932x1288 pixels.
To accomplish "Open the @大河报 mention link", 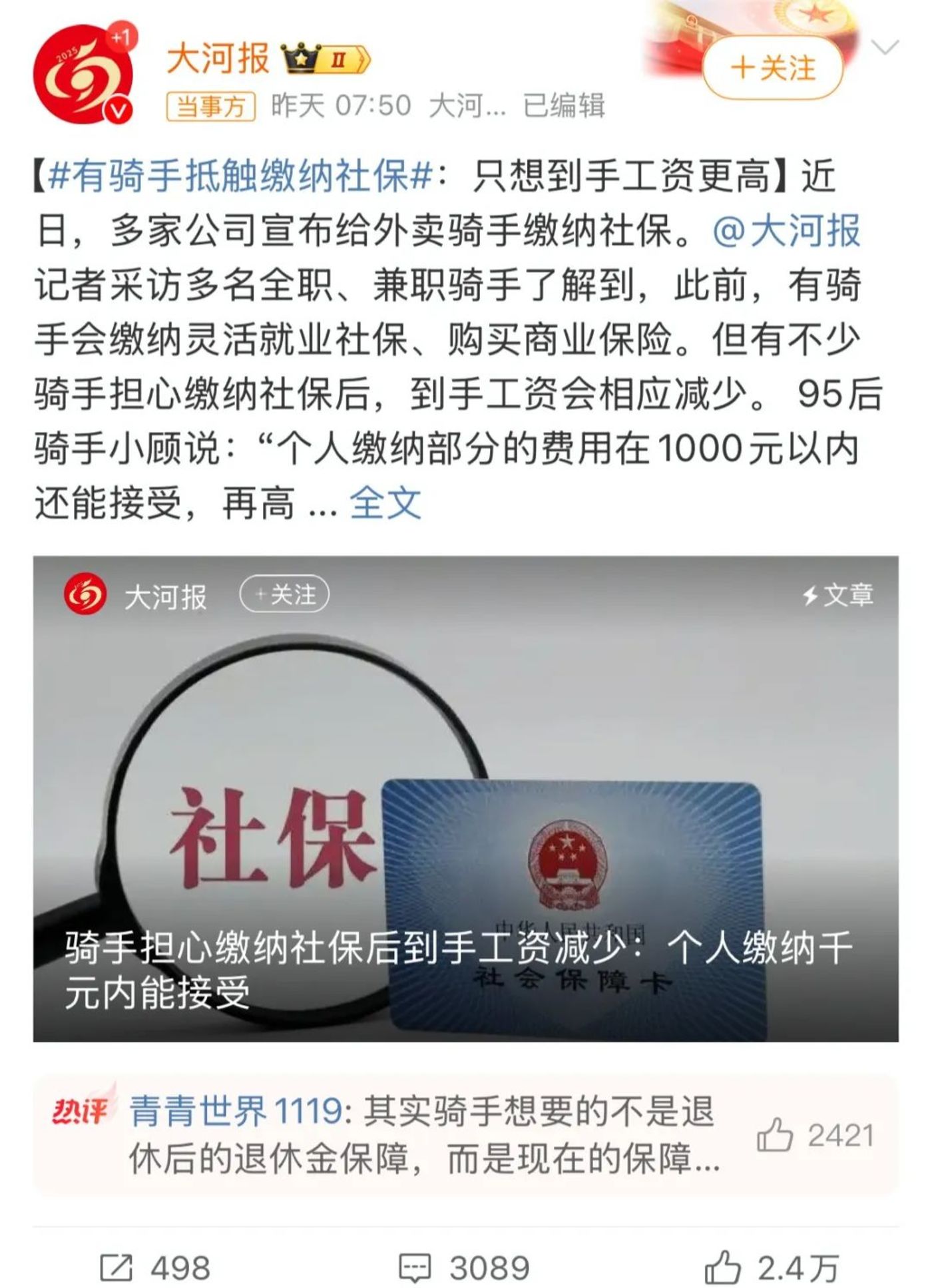I will click(x=786, y=231).
